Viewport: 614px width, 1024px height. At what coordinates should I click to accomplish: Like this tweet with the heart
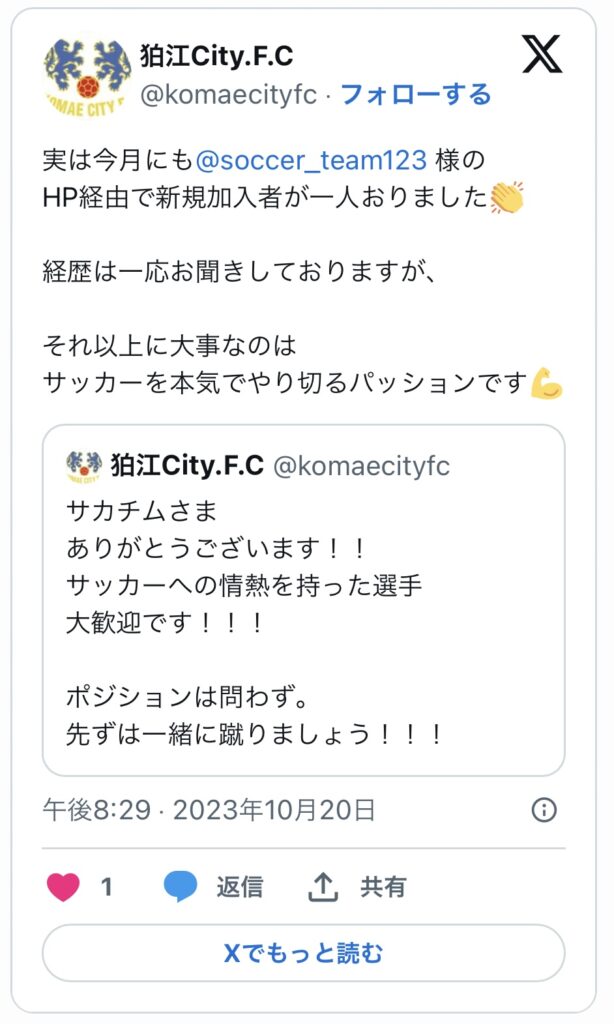64,887
